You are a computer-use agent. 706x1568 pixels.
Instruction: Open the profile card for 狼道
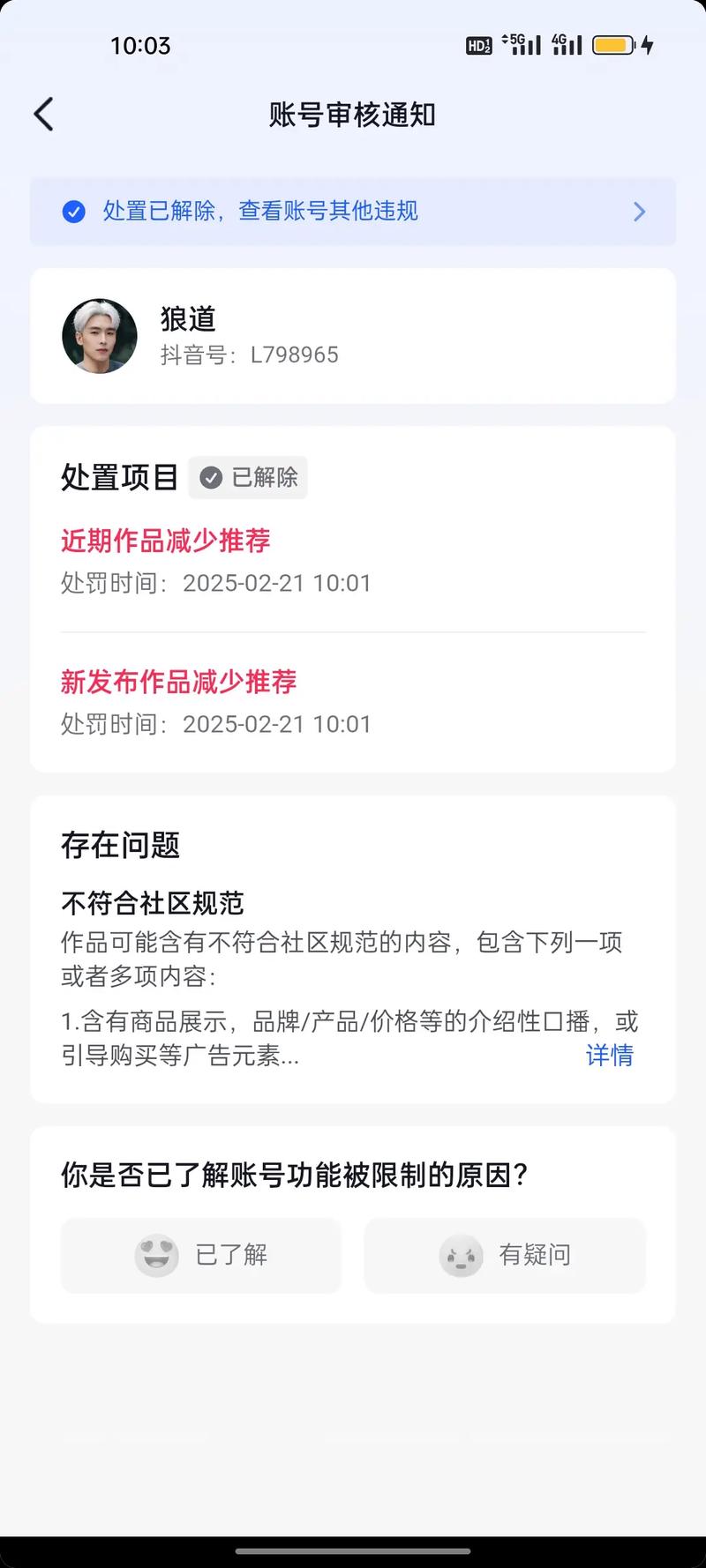353,336
